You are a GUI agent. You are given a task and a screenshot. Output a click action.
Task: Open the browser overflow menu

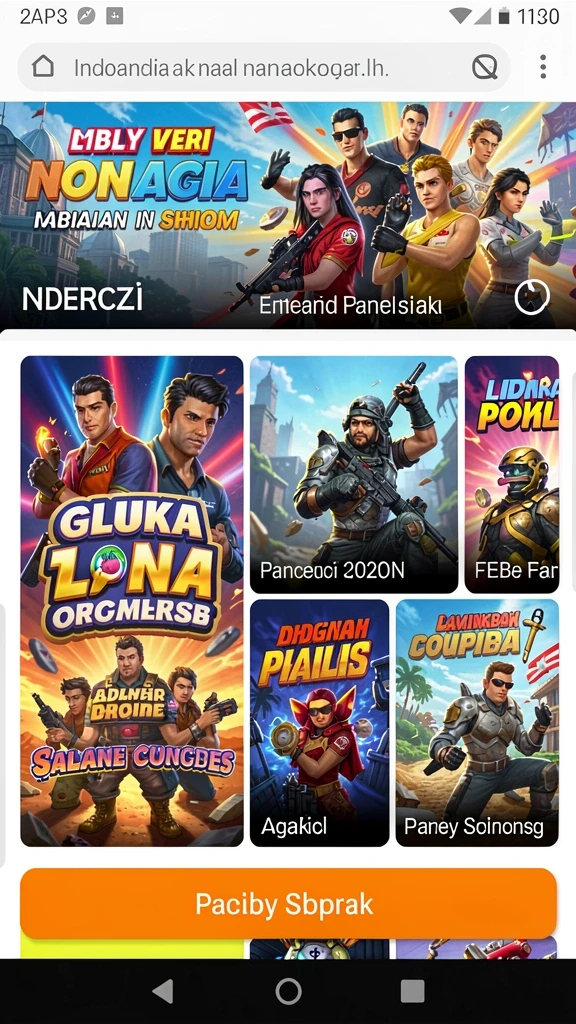tap(543, 67)
